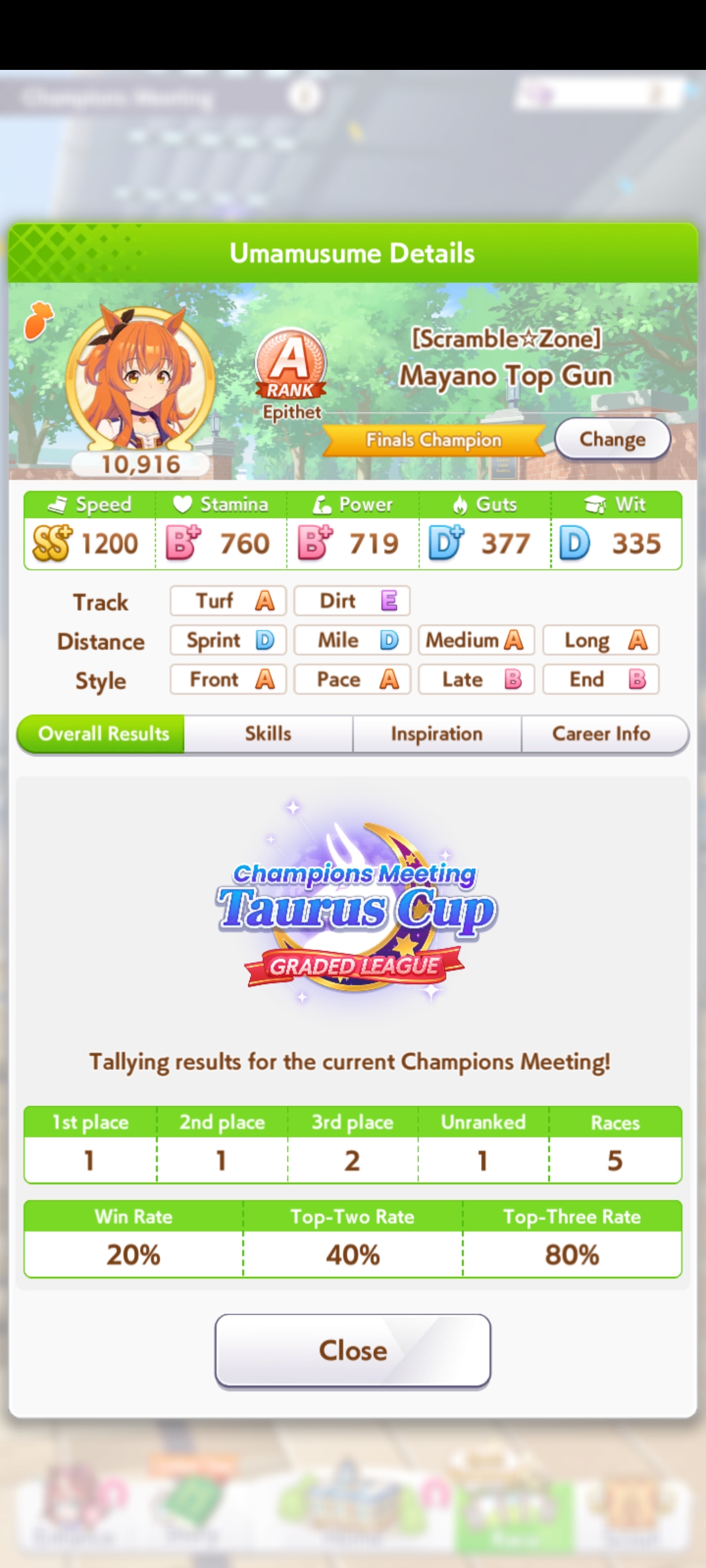This screenshot has width=706, height=1568.
Task: View the Career Info tab
Action: pos(601,734)
